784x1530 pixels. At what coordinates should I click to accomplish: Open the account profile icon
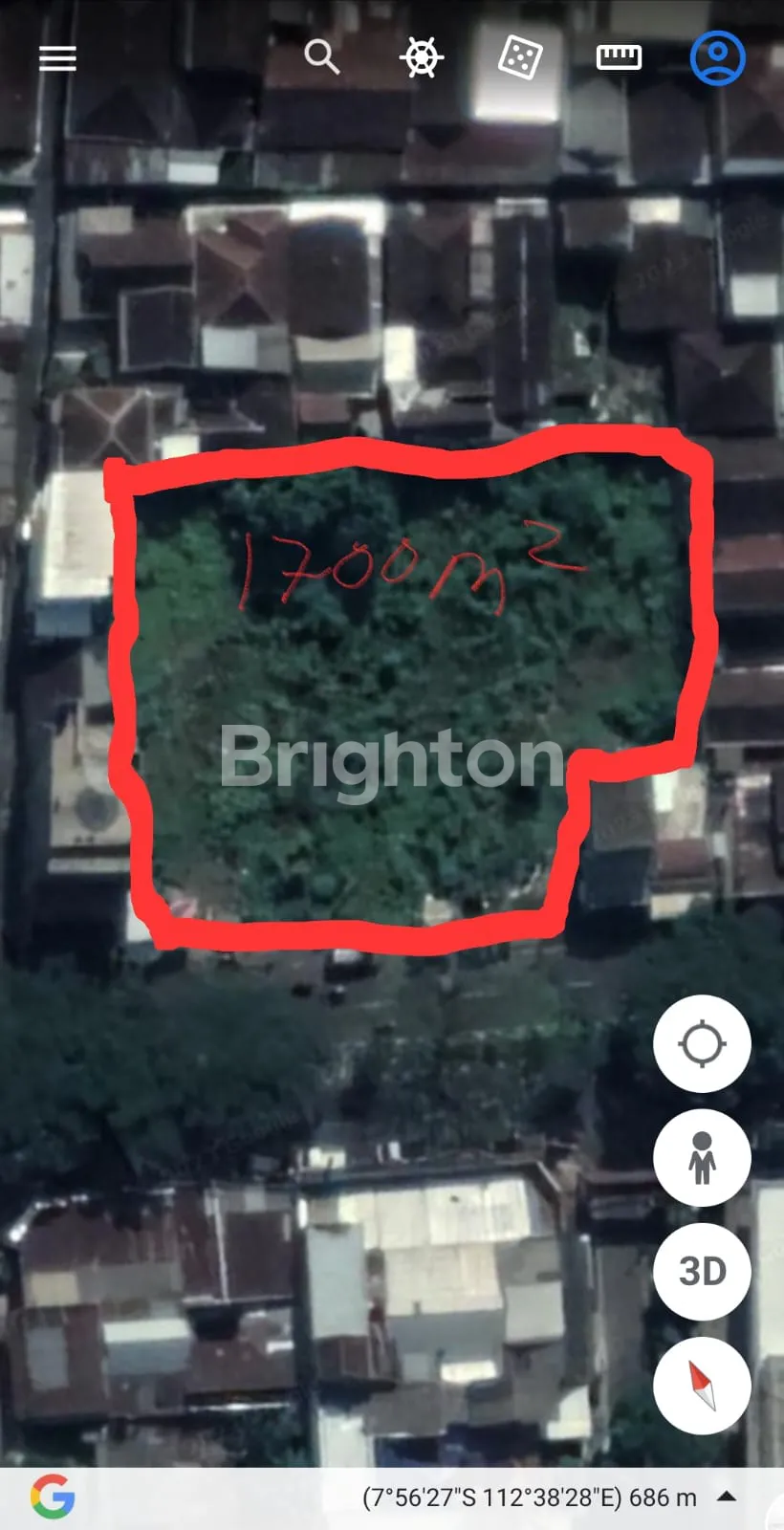point(717,58)
